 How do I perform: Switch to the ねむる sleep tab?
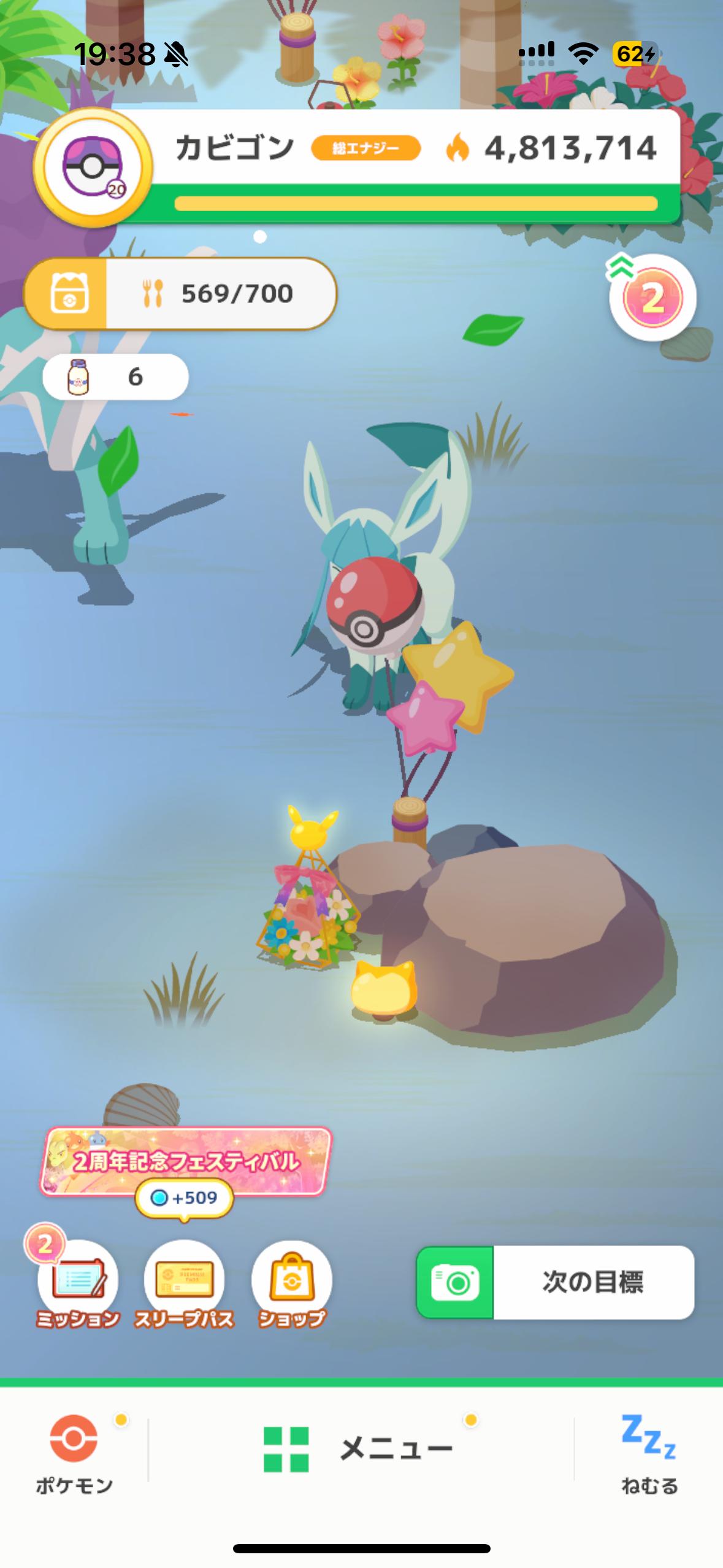(649, 1453)
